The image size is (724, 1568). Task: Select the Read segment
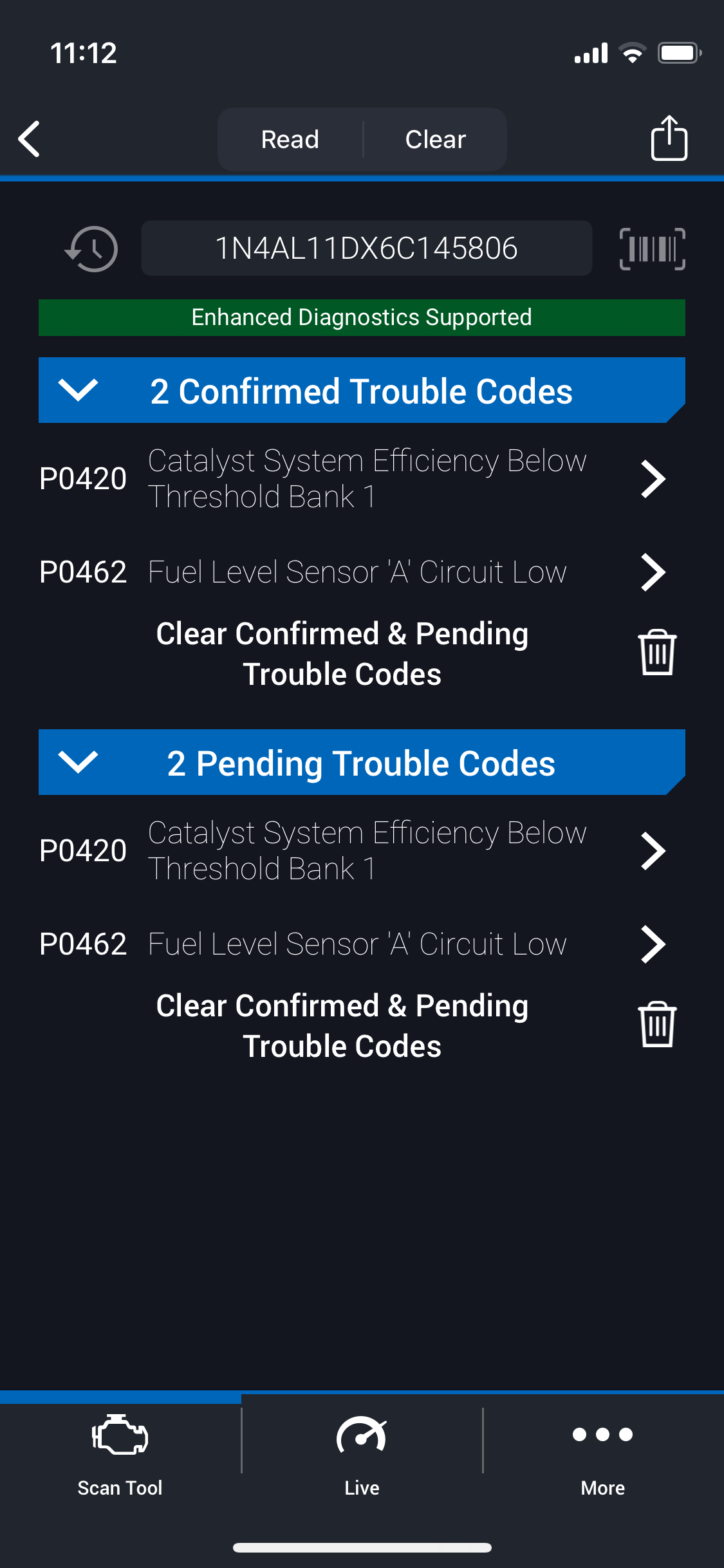click(290, 139)
